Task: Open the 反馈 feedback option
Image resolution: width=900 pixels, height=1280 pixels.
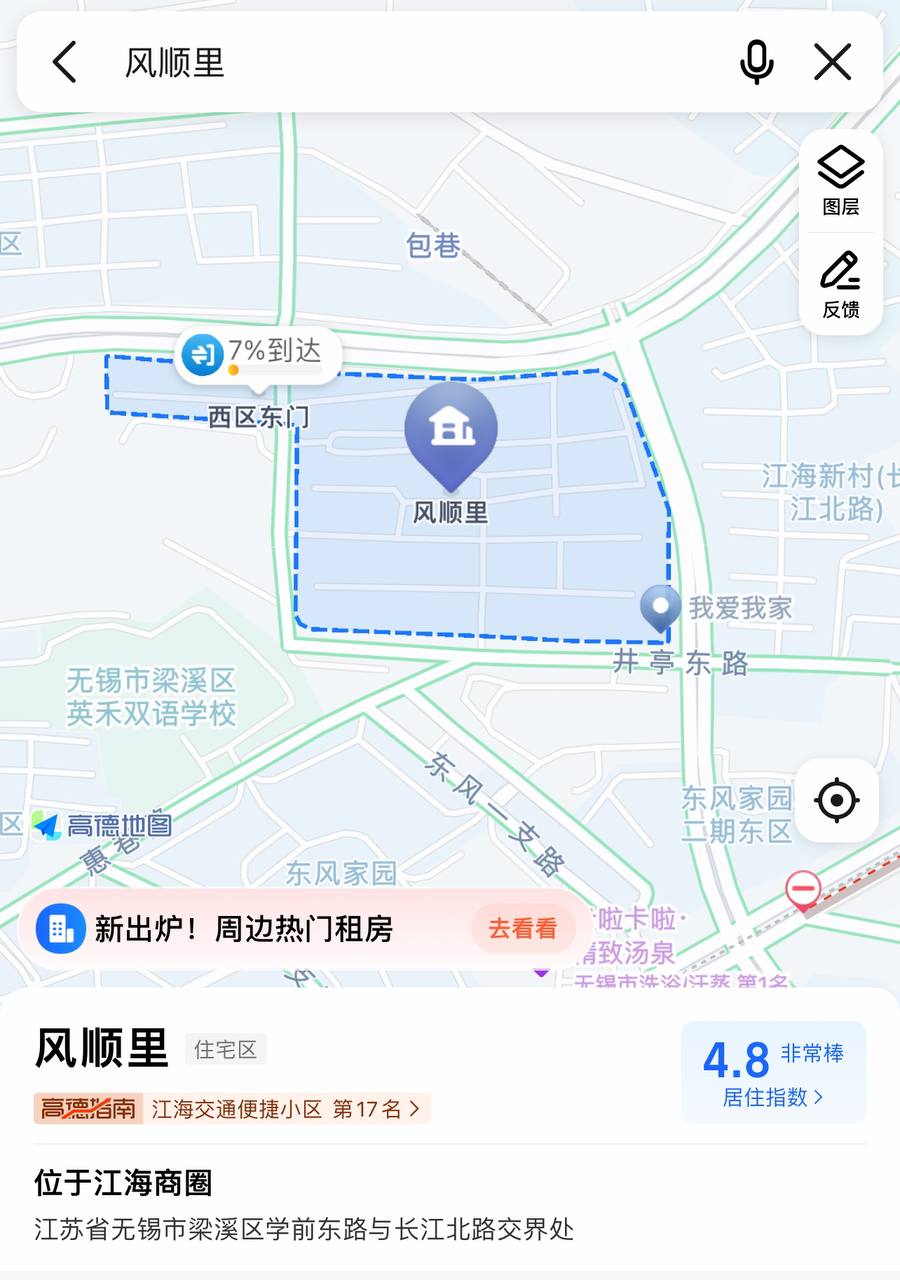Action: [x=841, y=284]
